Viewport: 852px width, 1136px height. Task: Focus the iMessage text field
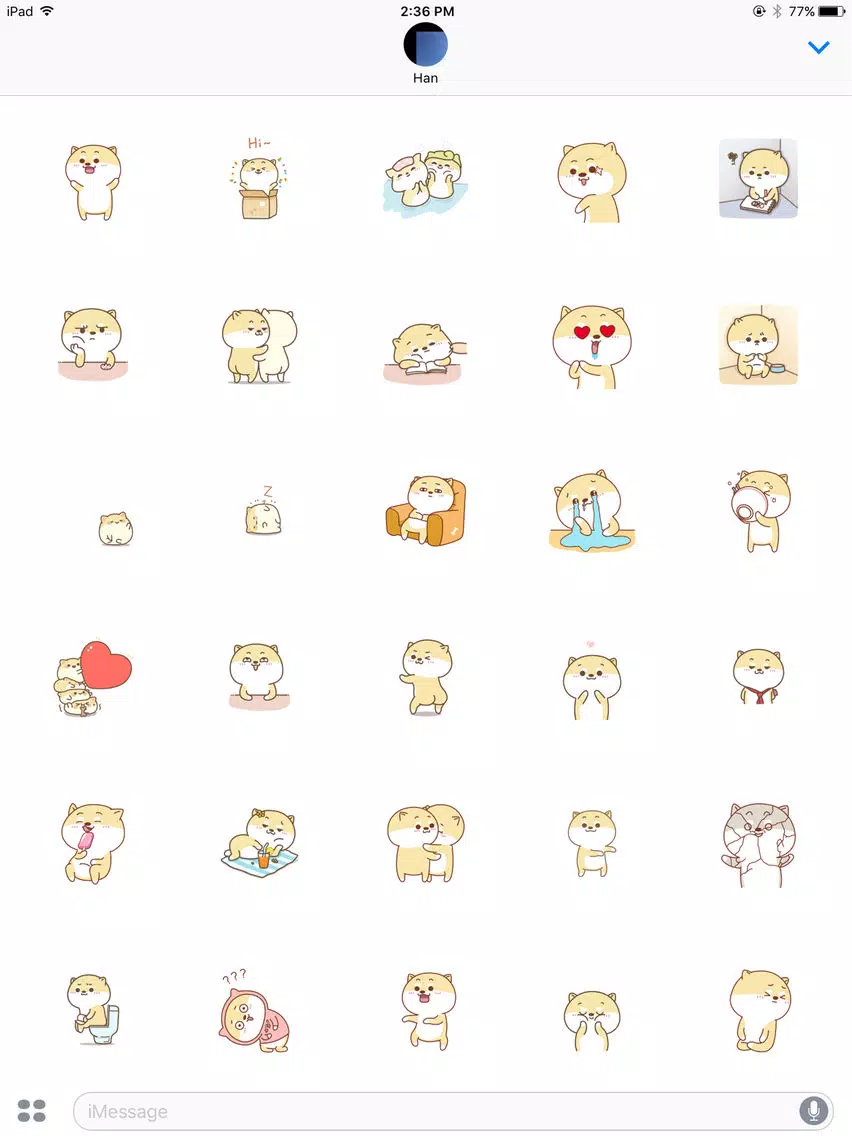point(435,1111)
